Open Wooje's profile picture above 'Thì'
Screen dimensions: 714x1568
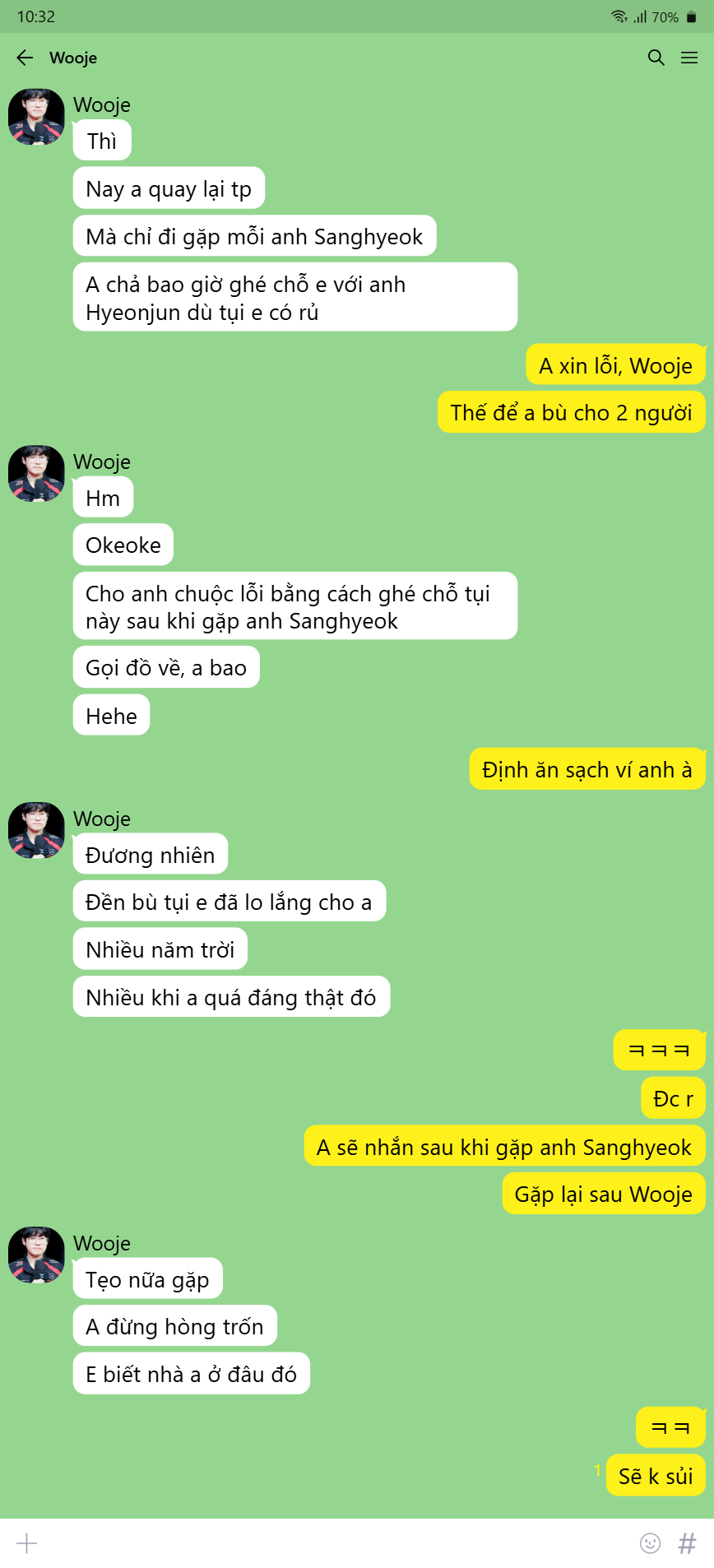36,117
